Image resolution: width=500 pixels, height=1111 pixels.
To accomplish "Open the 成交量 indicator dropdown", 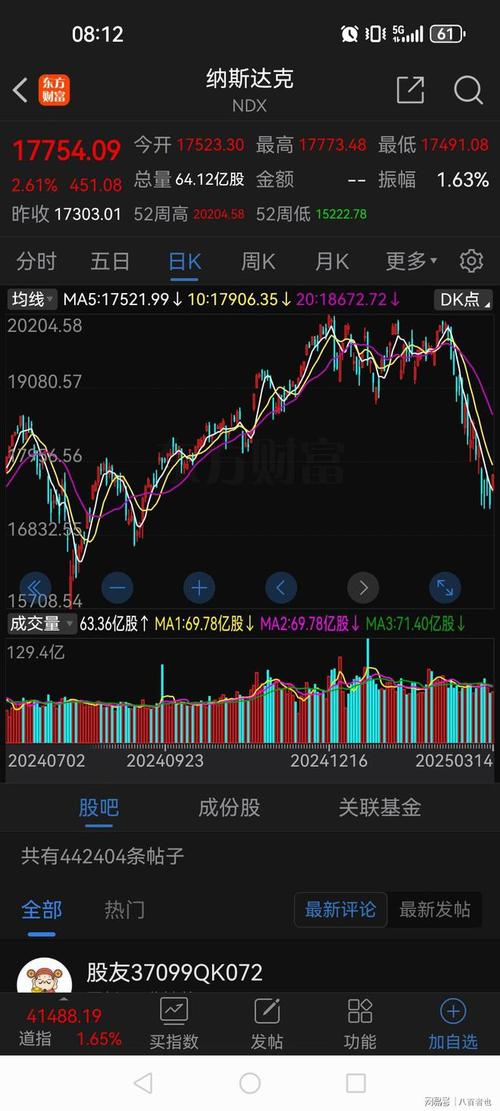I will [42, 624].
